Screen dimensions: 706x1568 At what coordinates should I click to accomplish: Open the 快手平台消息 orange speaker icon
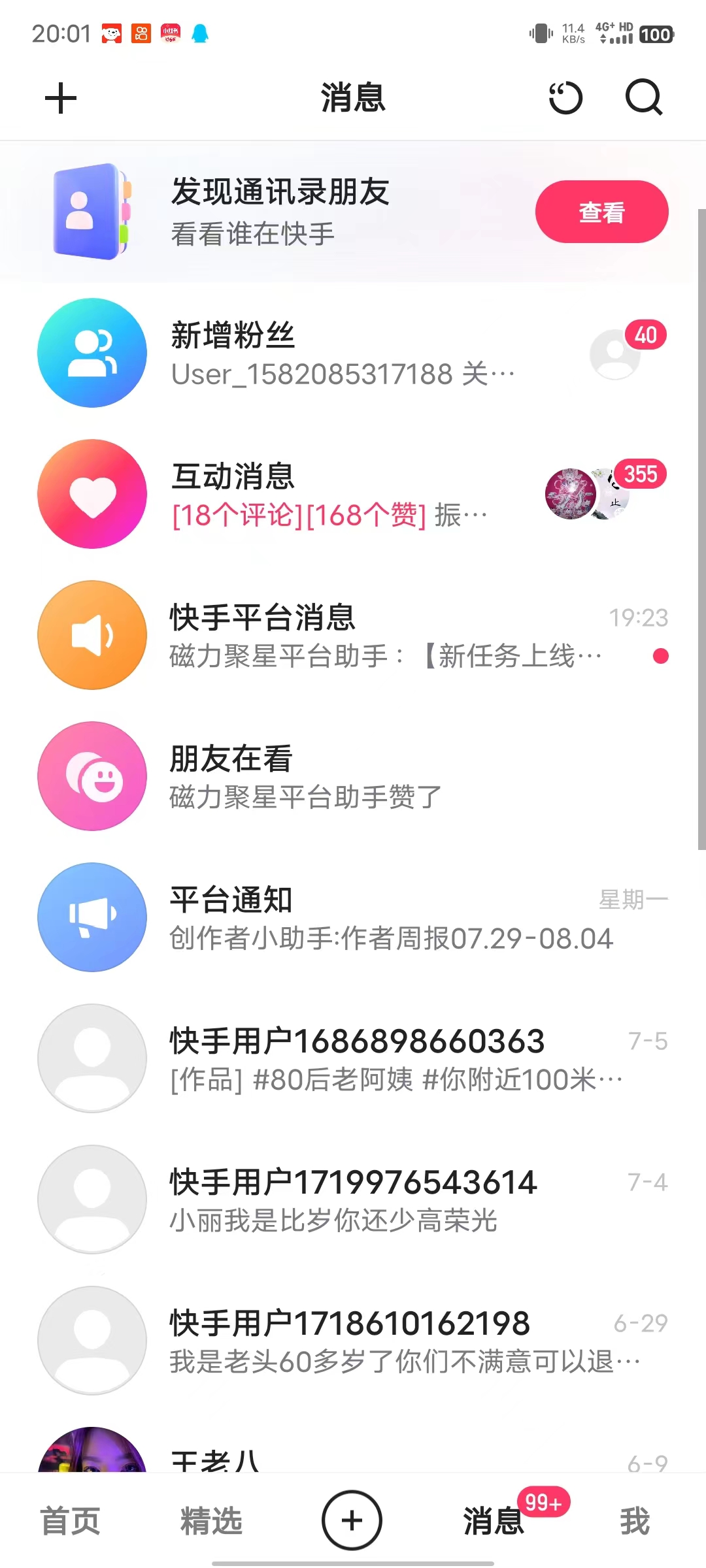92,634
